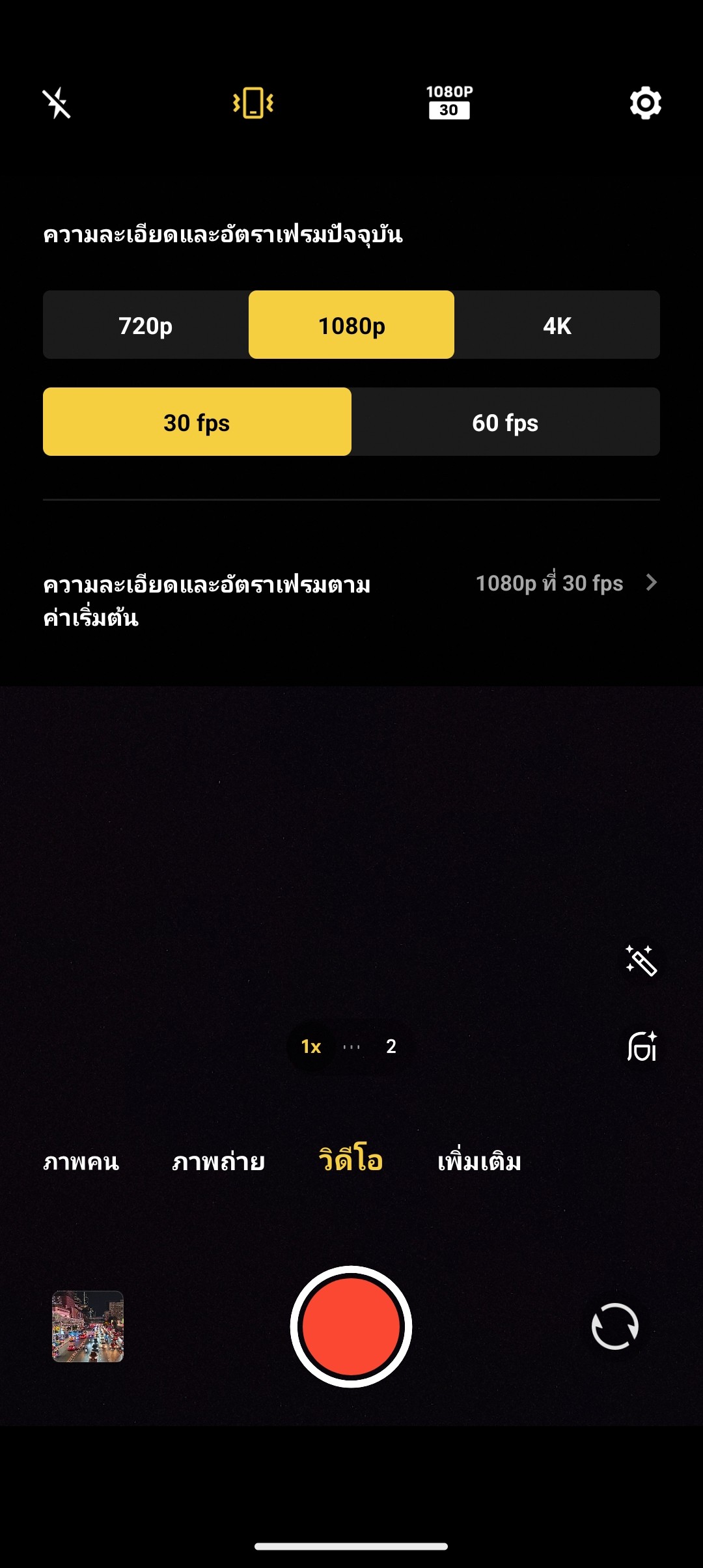Switch to ภาพถ่าย photo mode
703x1568 pixels.
coord(218,1162)
